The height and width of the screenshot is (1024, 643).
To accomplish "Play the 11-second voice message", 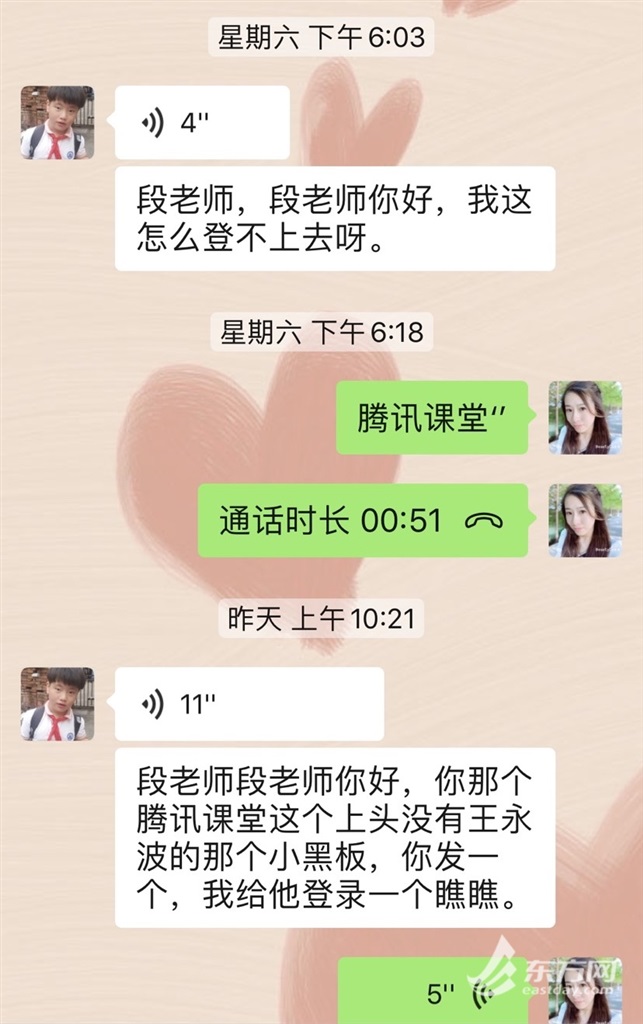I will (248, 704).
